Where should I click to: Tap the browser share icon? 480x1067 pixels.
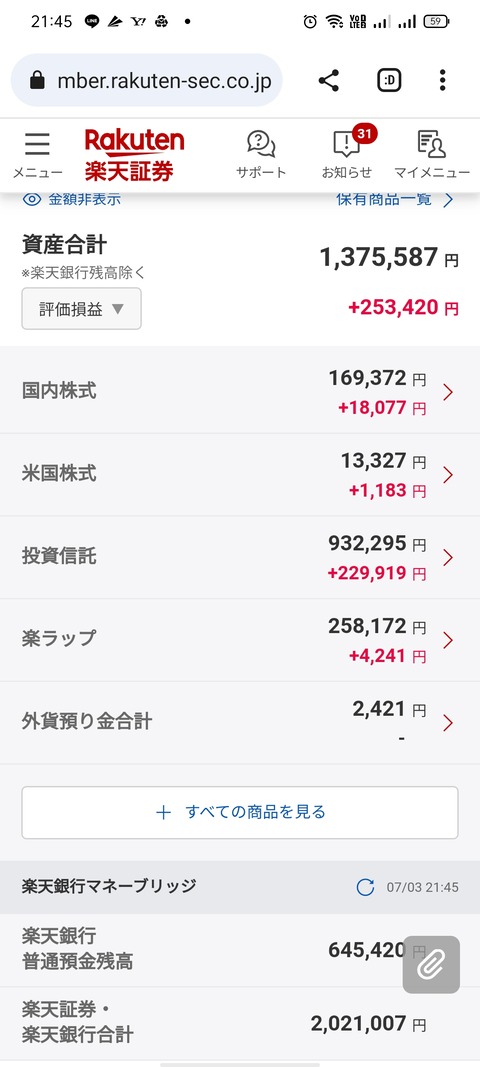click(x=328, y=80)
